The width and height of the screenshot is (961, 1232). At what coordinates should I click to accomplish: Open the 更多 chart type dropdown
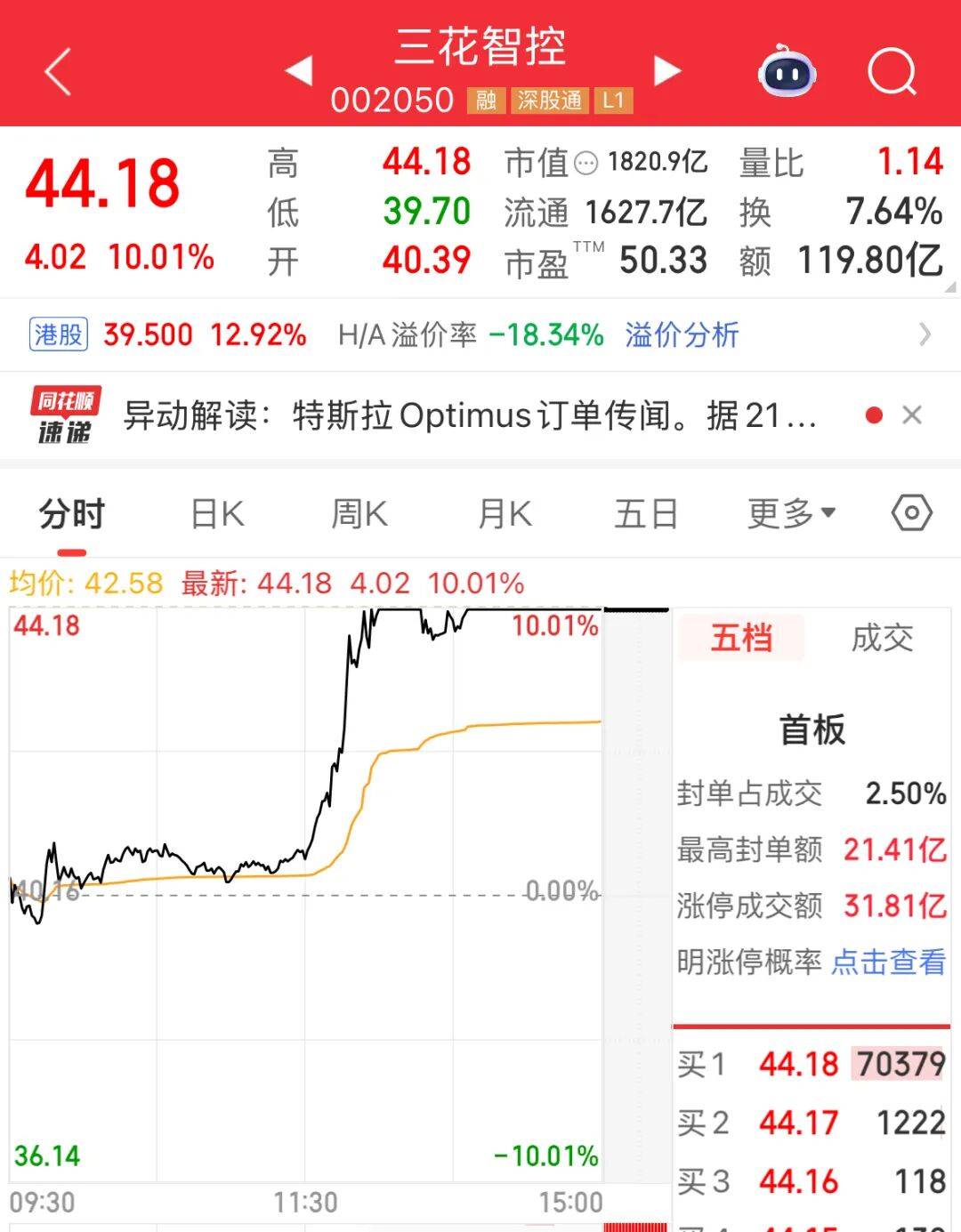point(788,514)
